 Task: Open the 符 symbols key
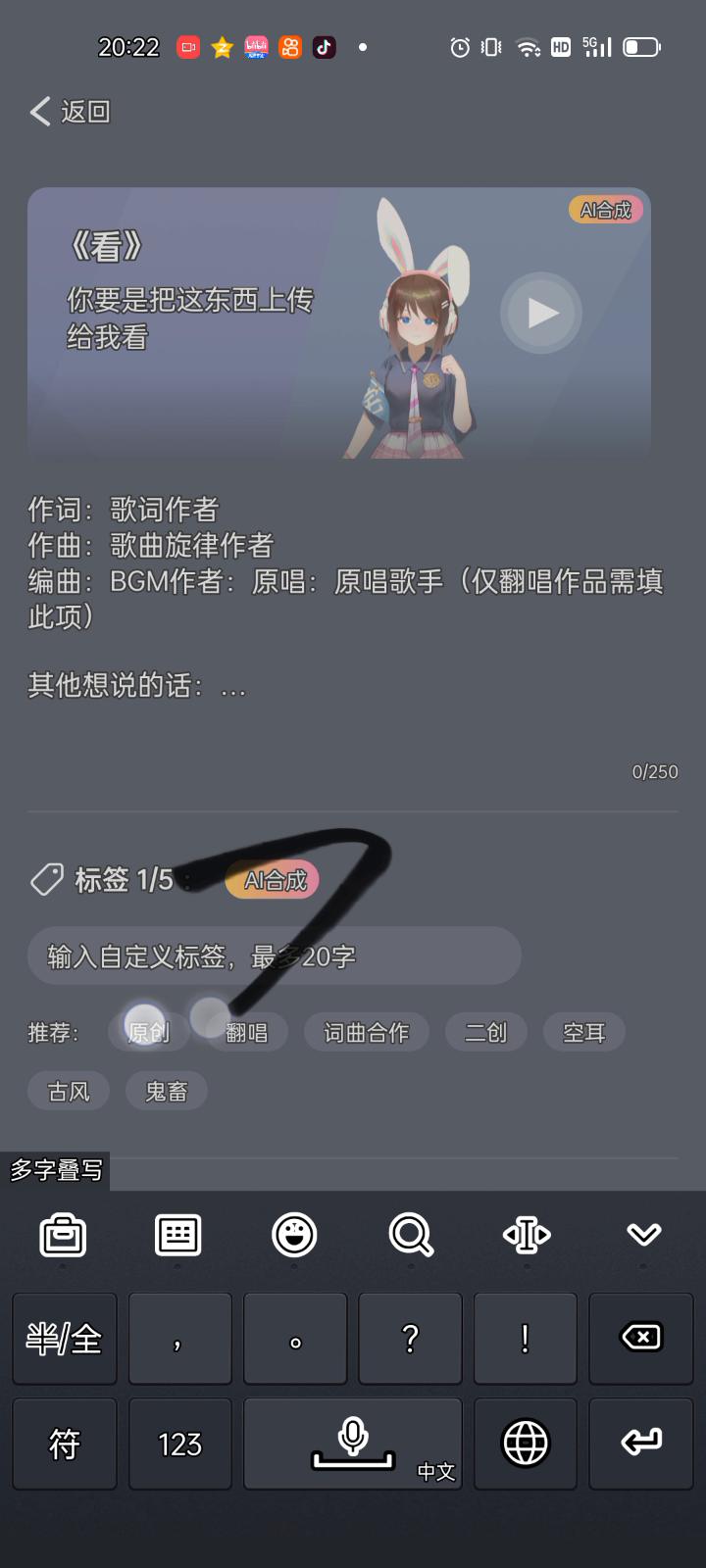tap(65, 1444)
